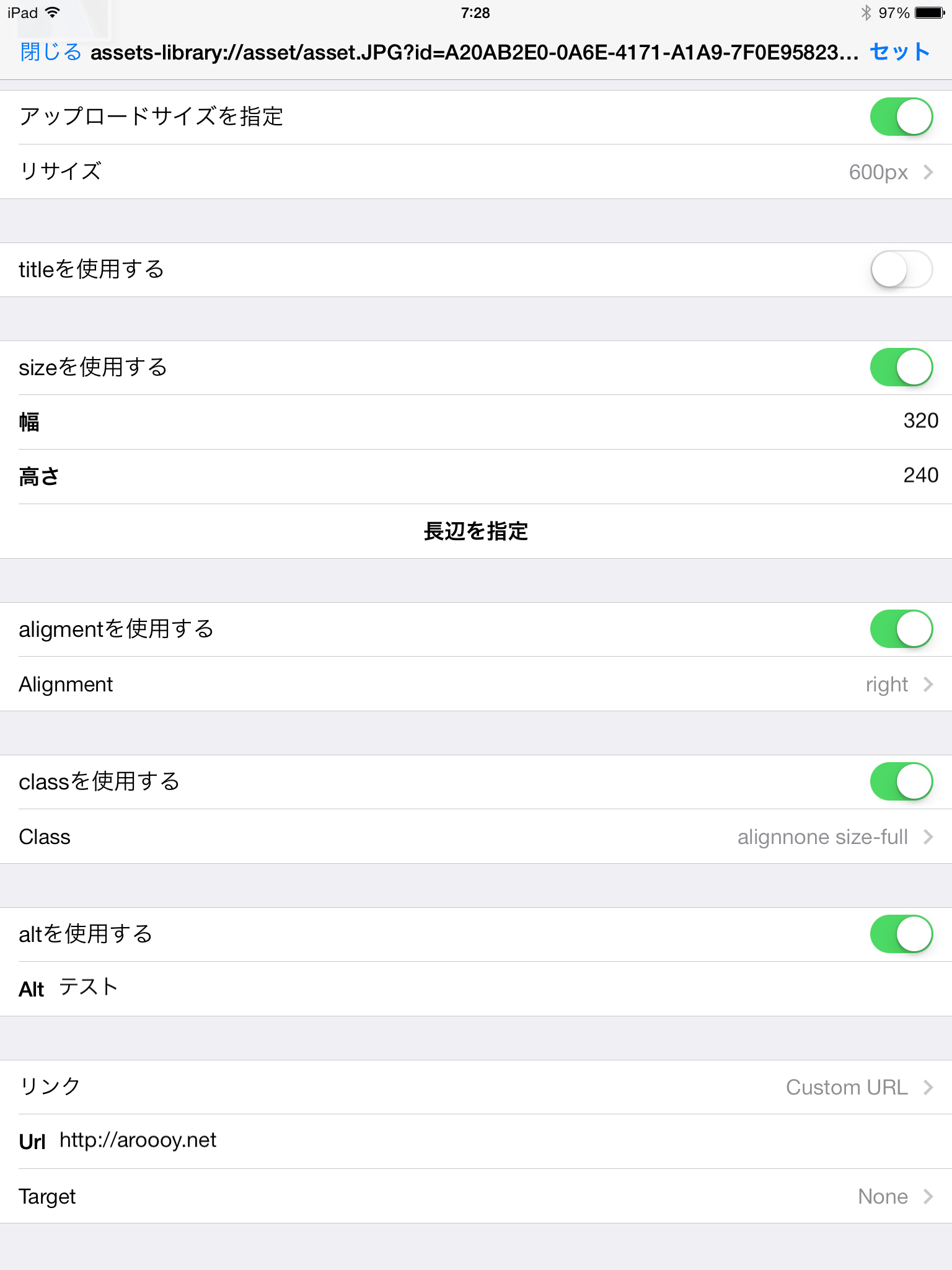
Task: Turn off the sizeを使用する switch
Action: (x=901, y=367)
